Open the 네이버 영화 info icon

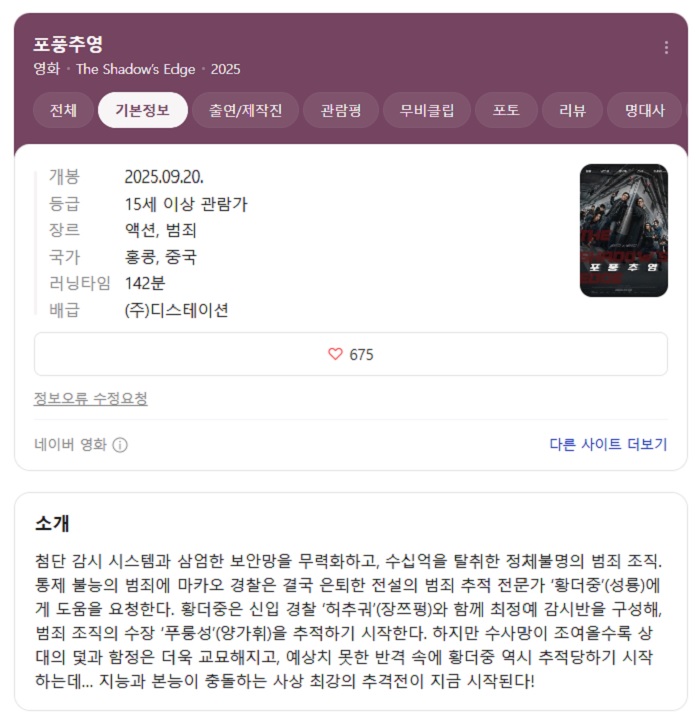click(x=120, y=445)
